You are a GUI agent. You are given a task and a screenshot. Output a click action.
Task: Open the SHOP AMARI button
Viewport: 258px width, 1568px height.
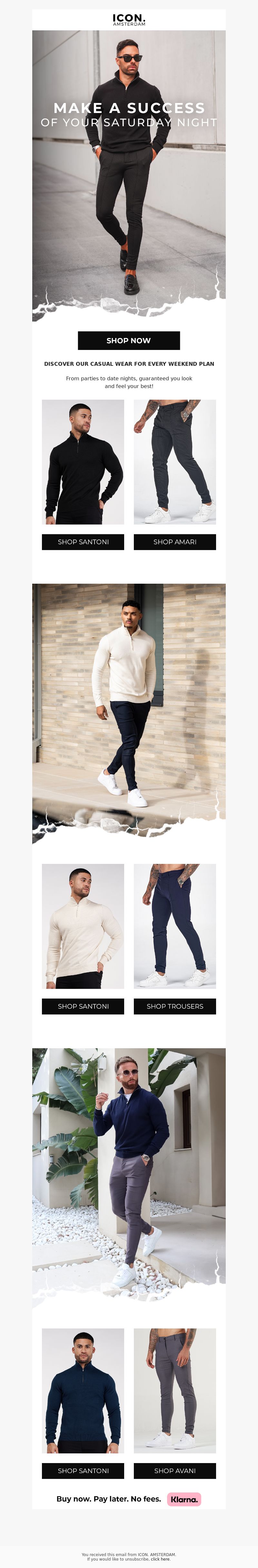click(x=175, y=542)
